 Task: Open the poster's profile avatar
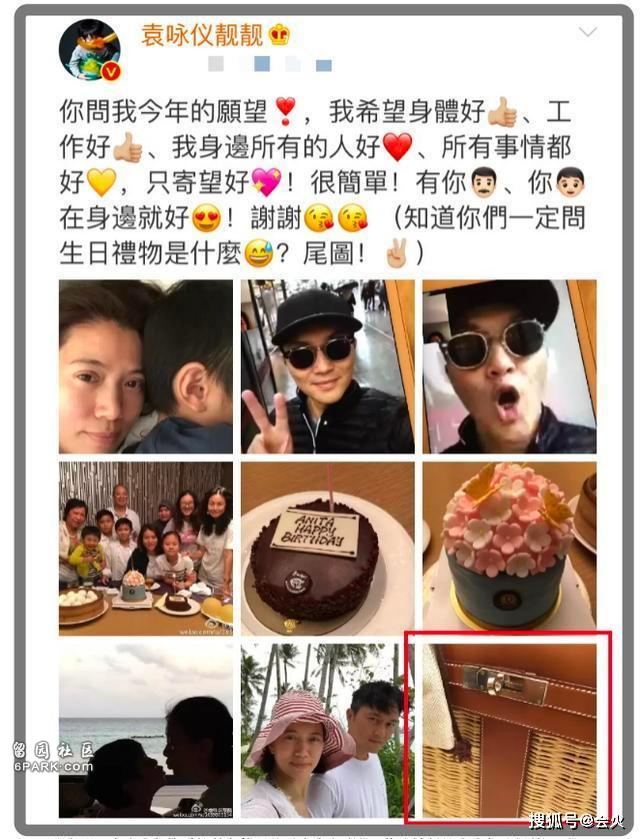click(x=91, y=50)
